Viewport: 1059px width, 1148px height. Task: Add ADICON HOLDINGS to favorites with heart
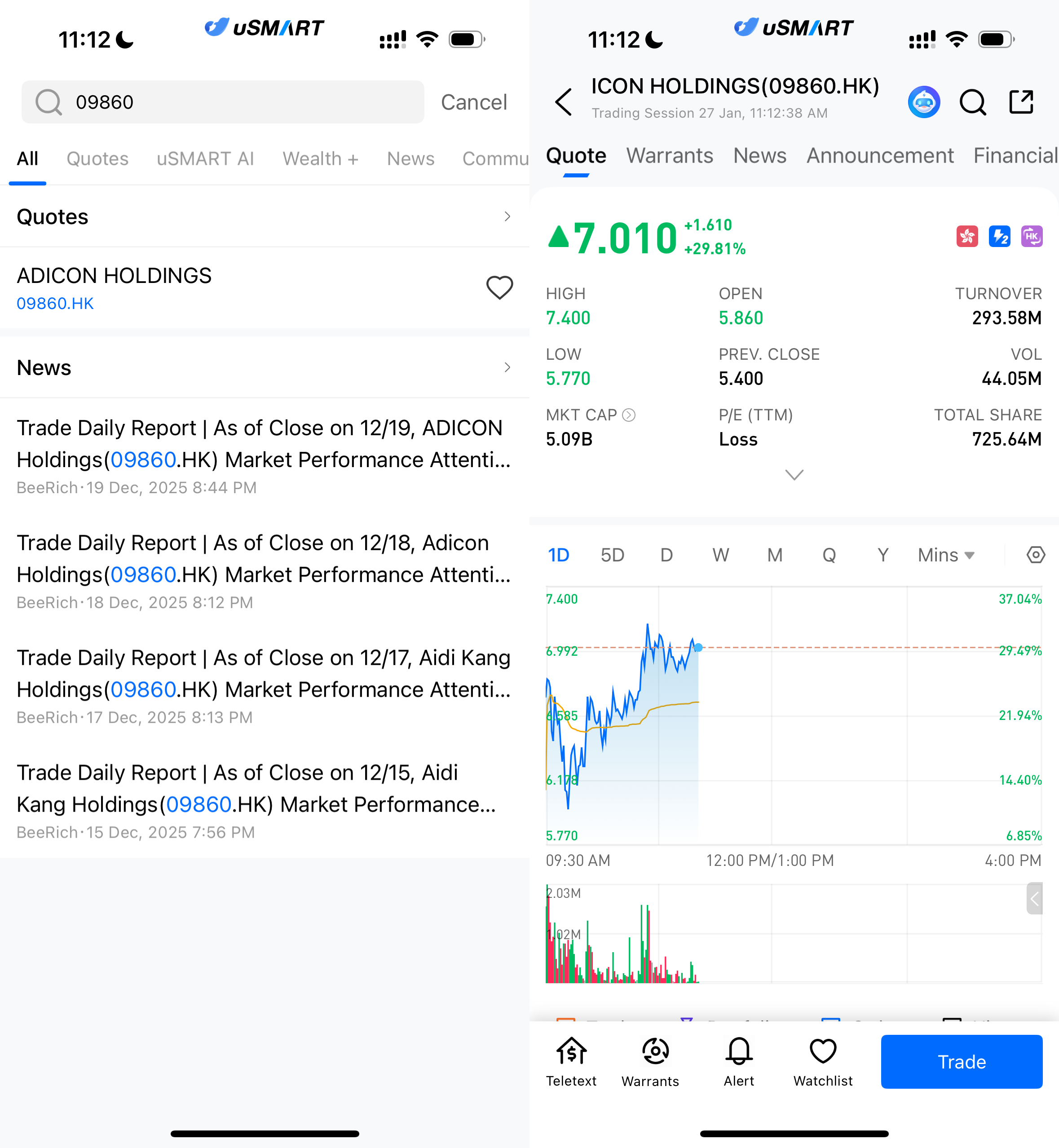[499, 287]
